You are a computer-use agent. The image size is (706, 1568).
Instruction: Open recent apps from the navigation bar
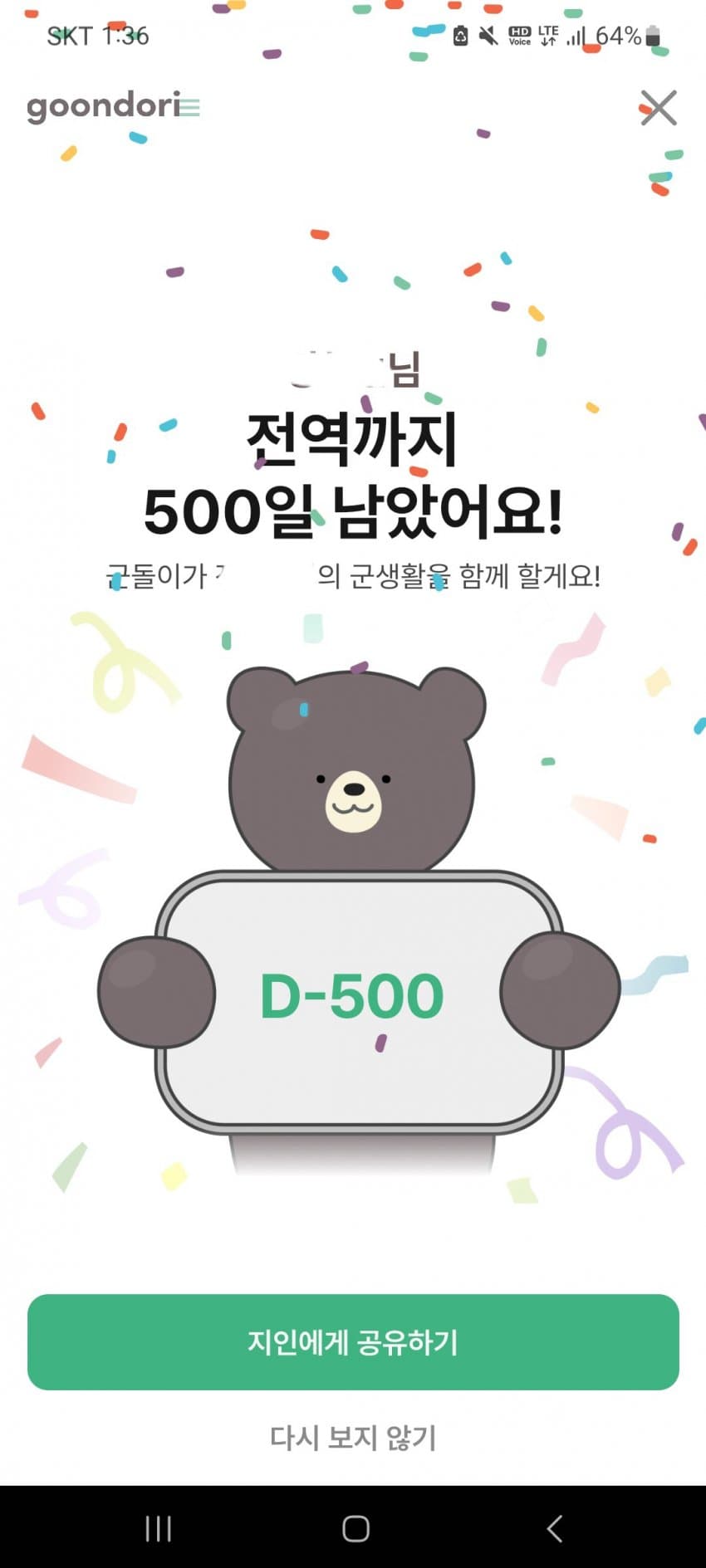158,1528
